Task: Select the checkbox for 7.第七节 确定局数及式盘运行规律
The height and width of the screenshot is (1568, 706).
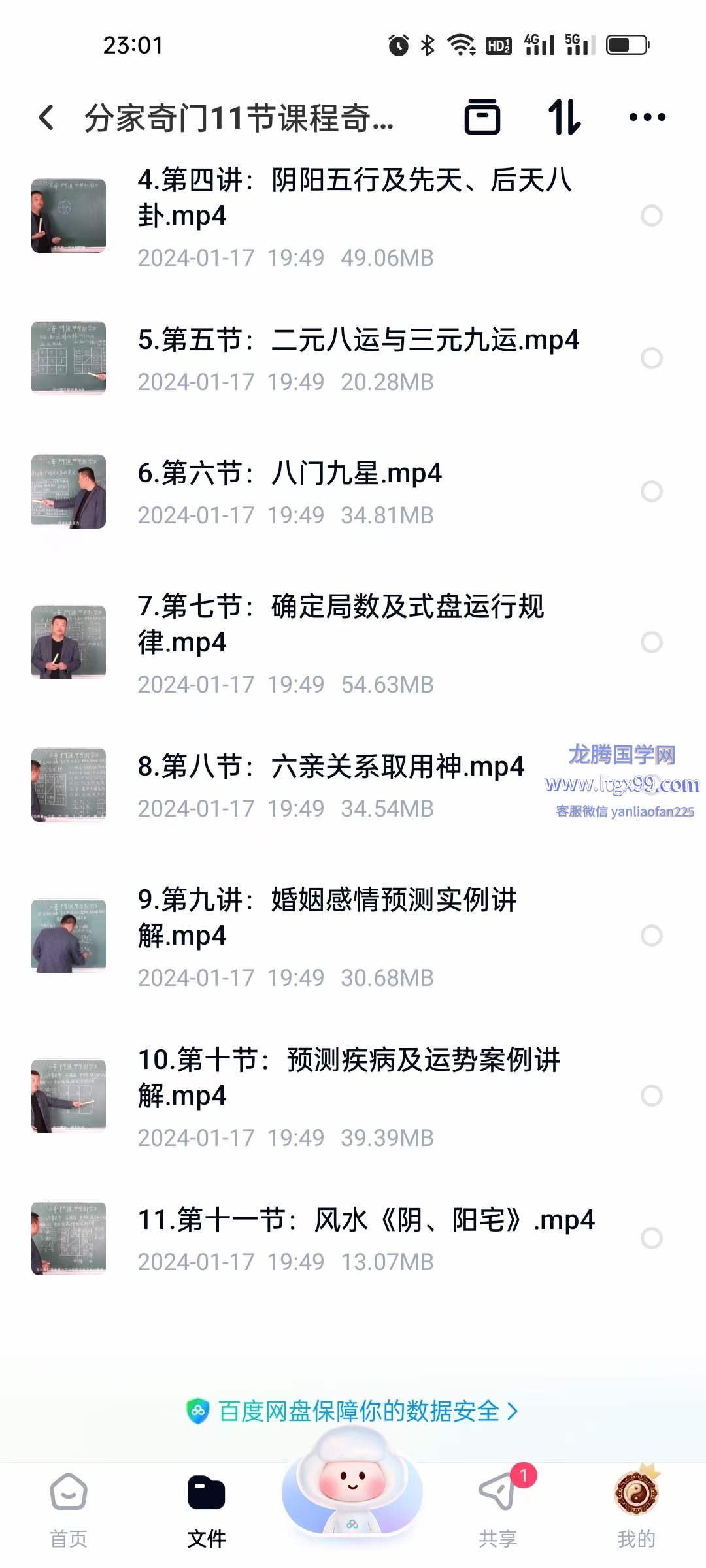Action: click(x=652, y=642)
